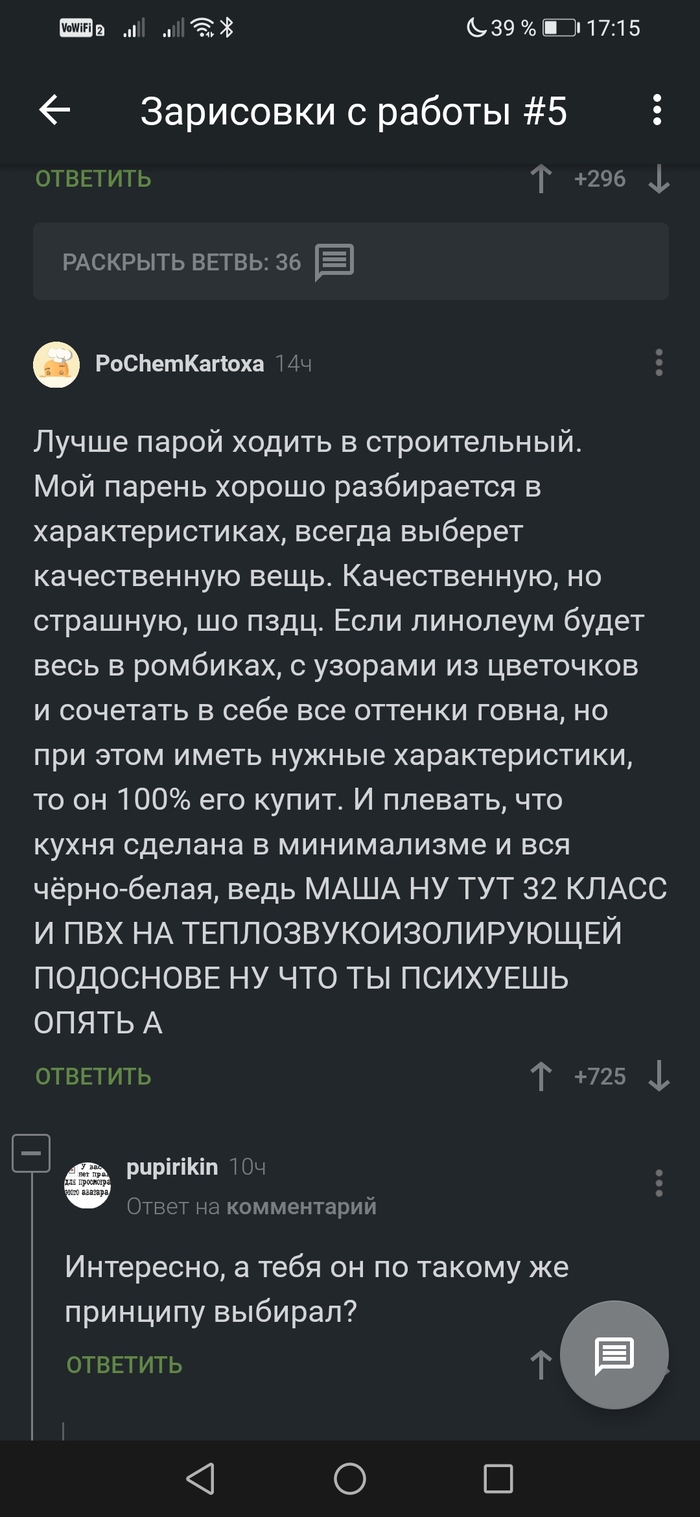Write a new comment with floating button

point(614,1356)
